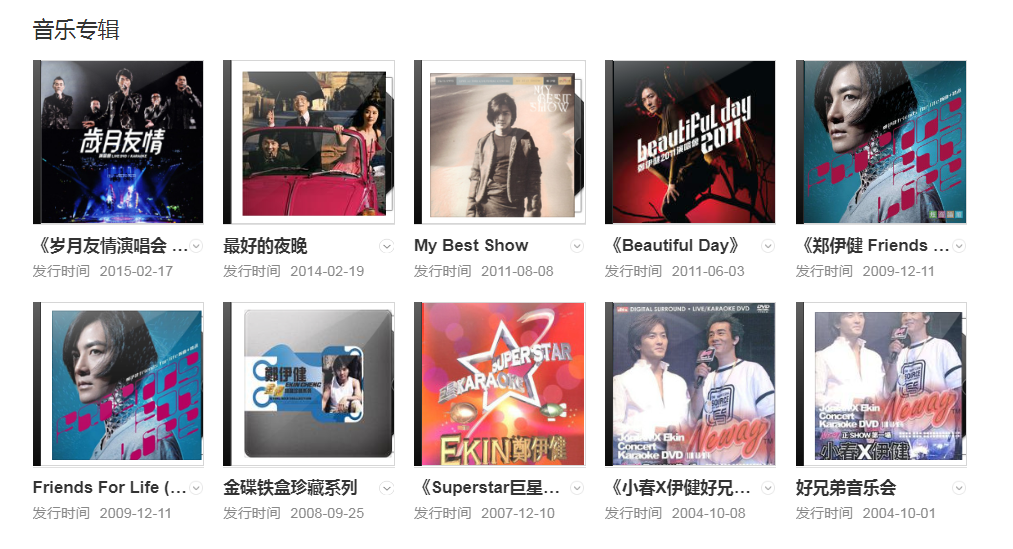Screen dimensions: 1013x549
Task: Open the 金碟铁盒珍藏系列 album cover
Action: pos(309,384)
